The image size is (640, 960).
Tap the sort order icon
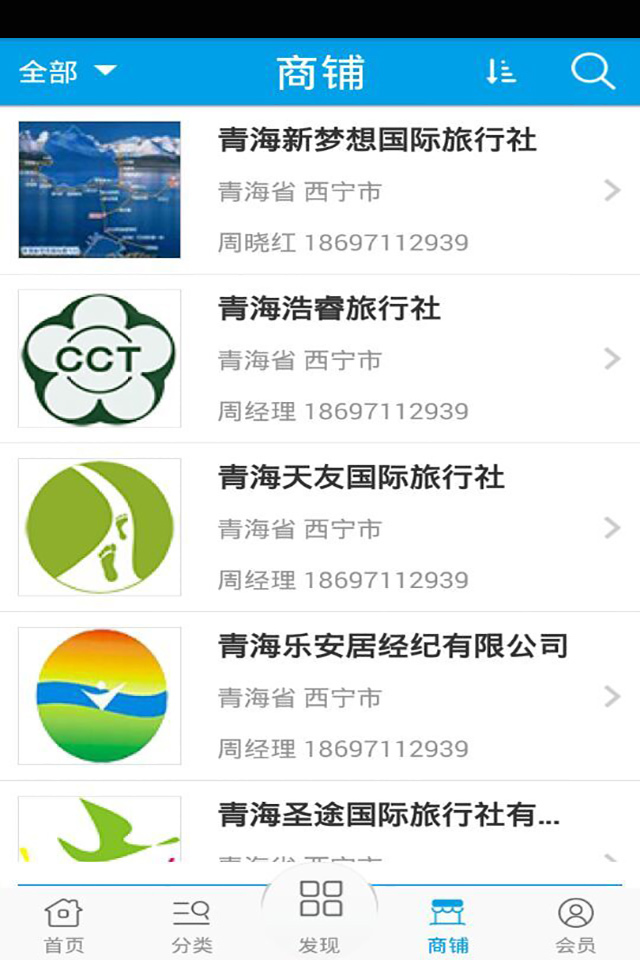click(500, 72)
